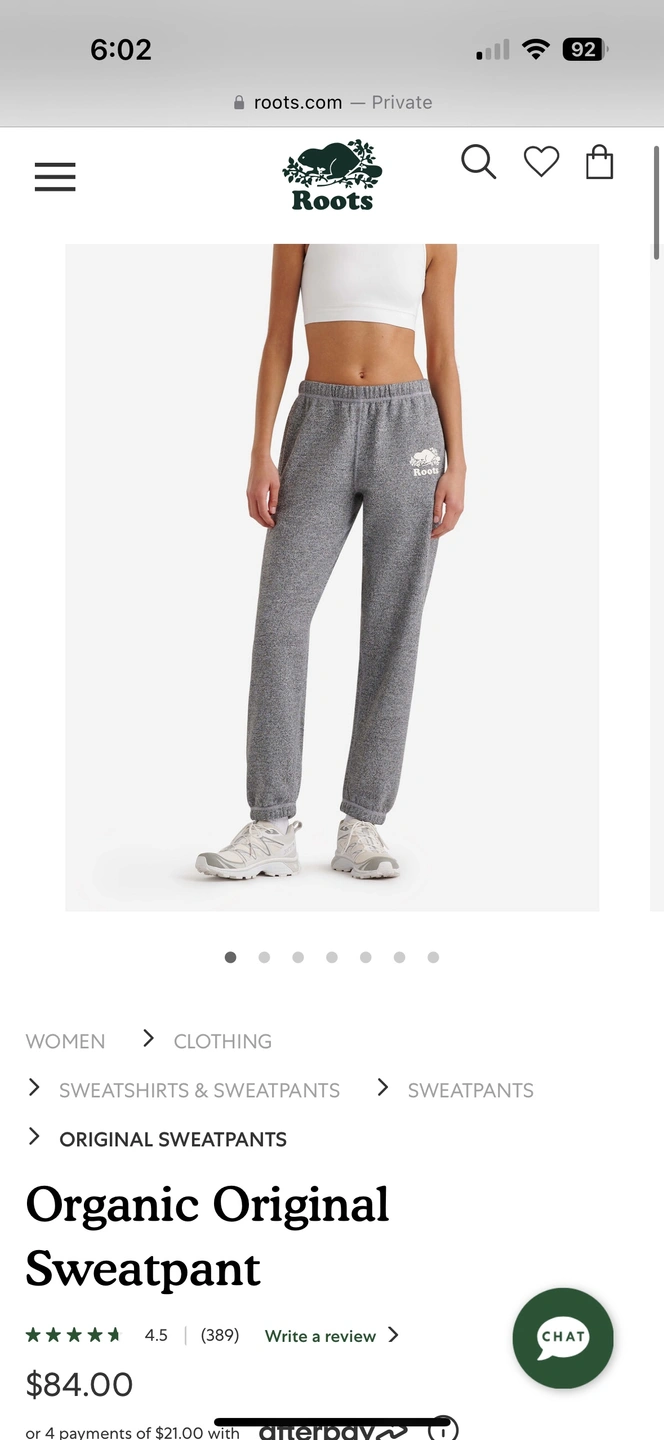This screenshot has width=664, height=1440.
Task: Open the shopping bag
Action: (599, 162)
